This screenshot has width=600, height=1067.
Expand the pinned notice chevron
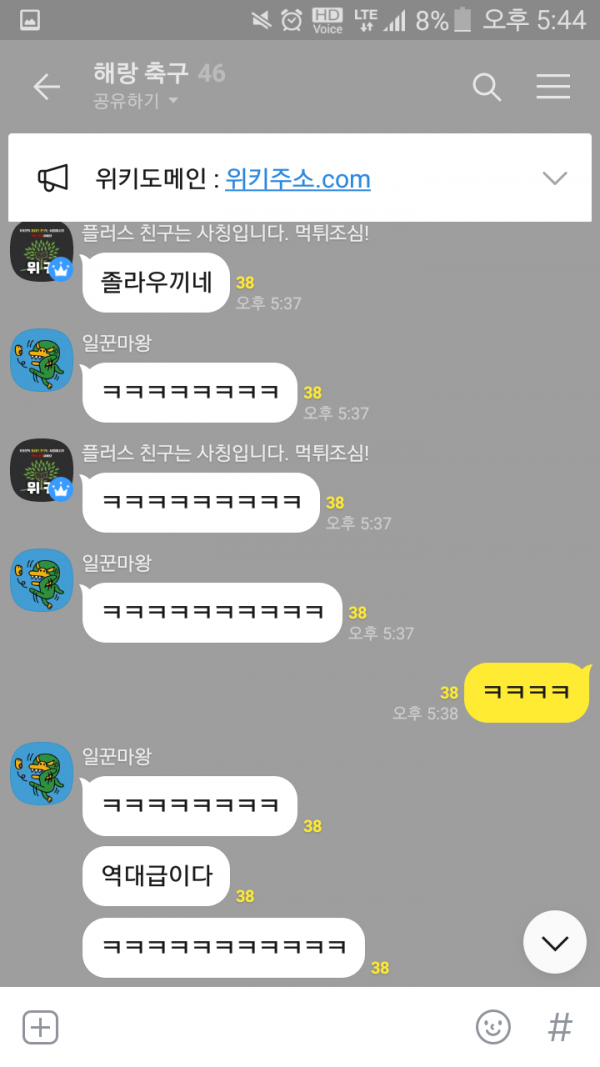[554, 178]
